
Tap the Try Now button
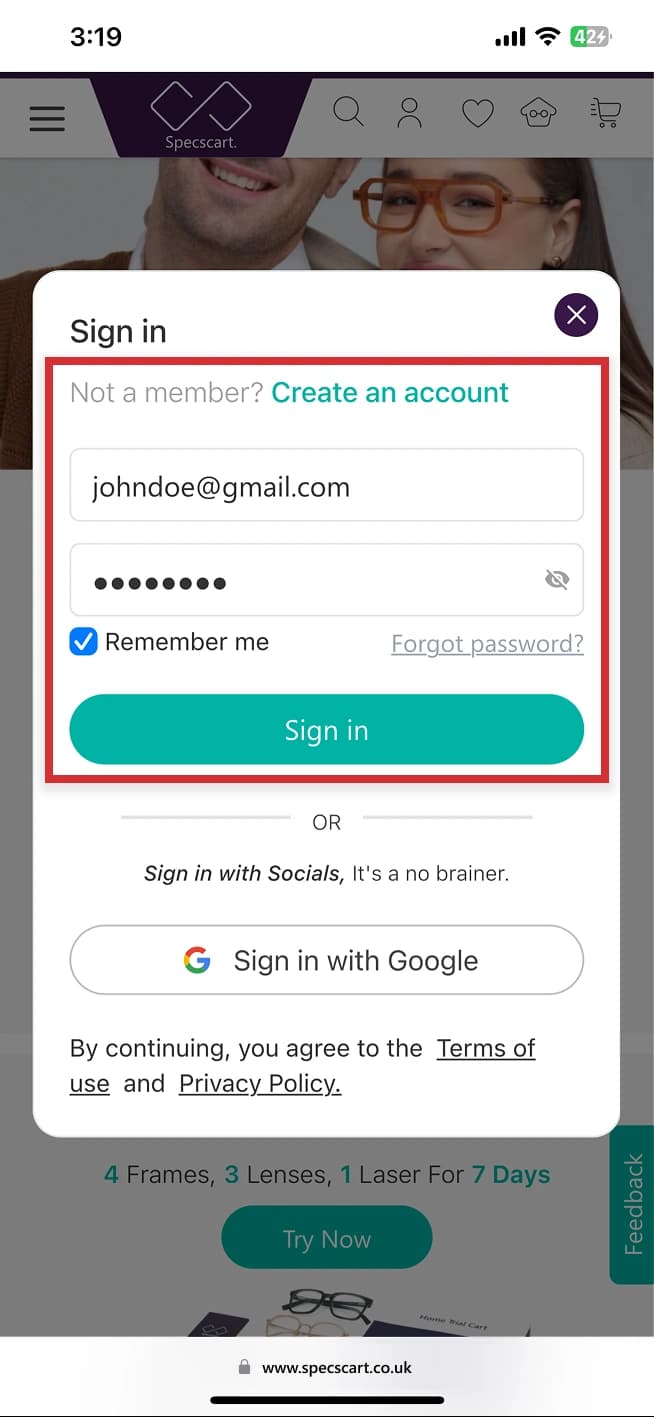326,1239
